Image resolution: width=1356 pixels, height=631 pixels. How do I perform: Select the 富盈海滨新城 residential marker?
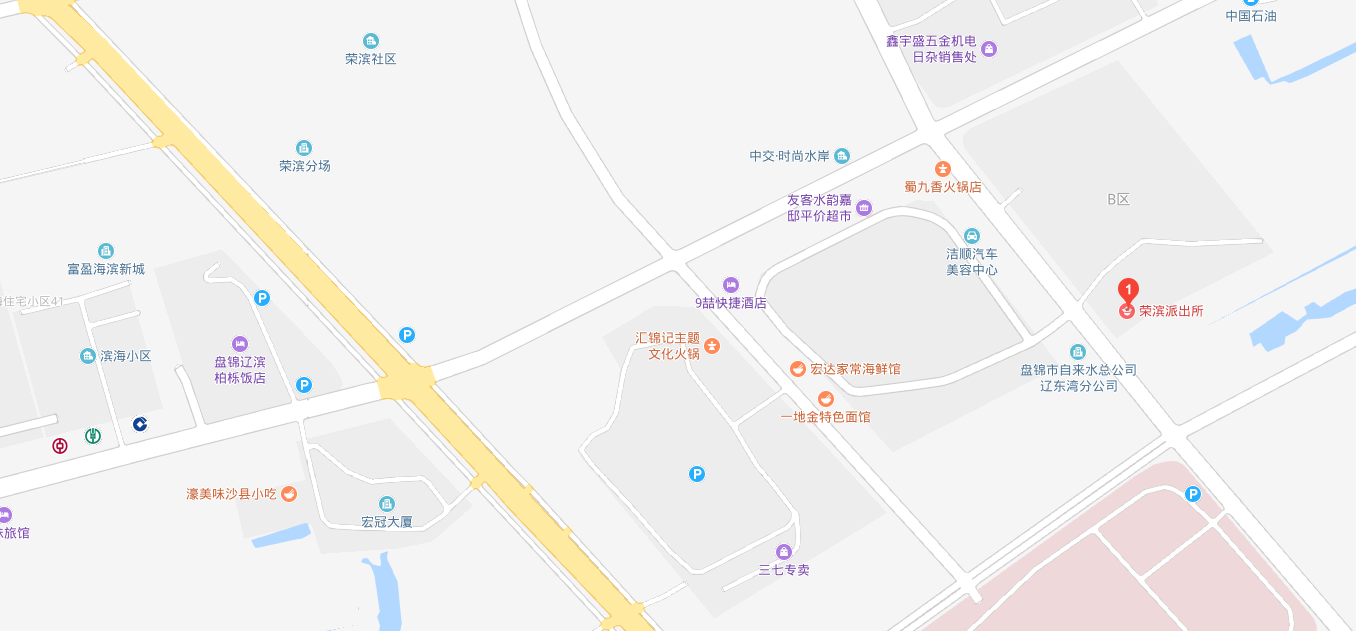pyautogui.click(x=105, y=251)
